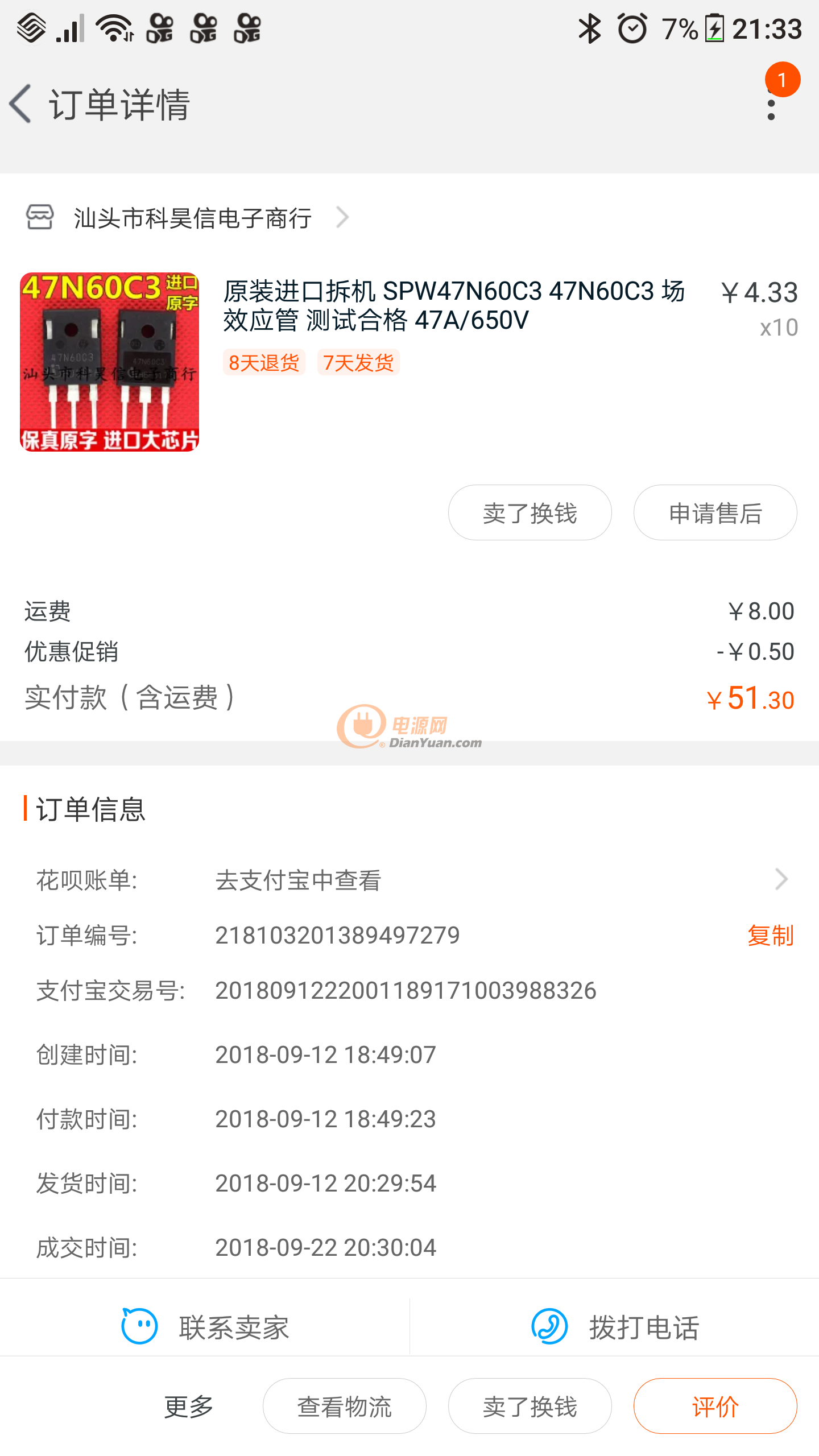Open the 47N60C3 product thumbnail
The width and height of the screenshot is (819, 1456).
click(x=110, y=362)
